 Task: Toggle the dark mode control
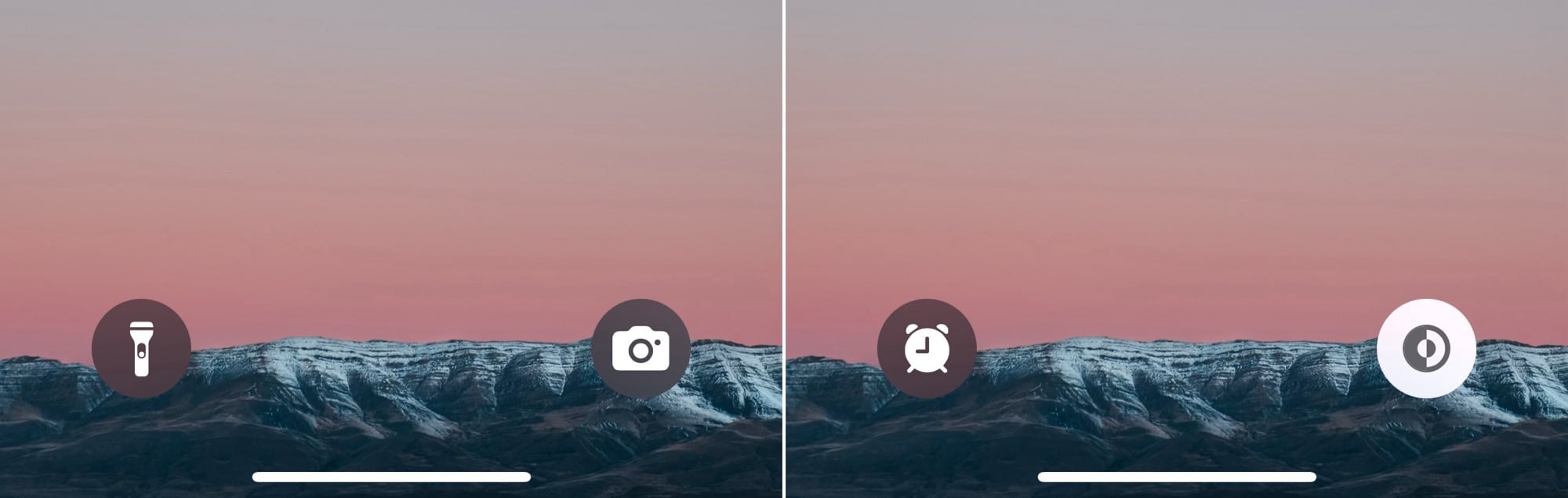(x=1426, y=348)
